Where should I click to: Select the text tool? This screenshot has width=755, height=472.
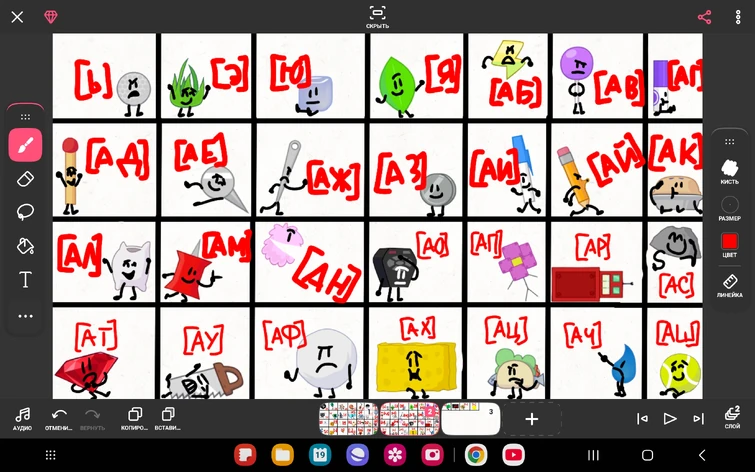(26, 280)
